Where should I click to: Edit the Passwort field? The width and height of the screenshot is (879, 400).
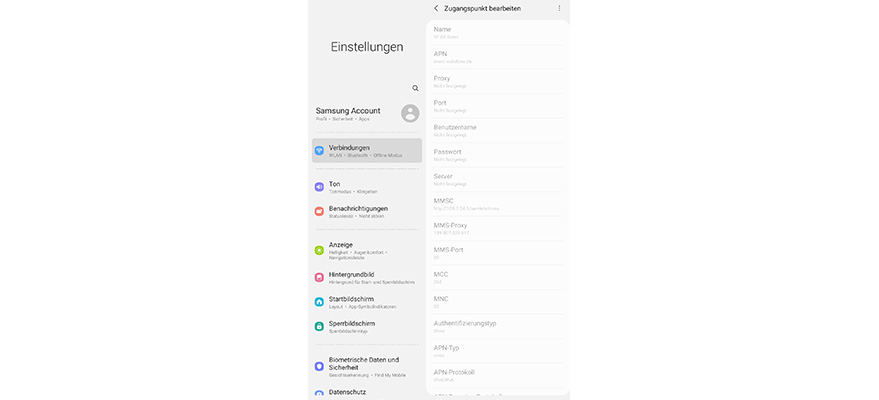click(x=497, y=155)
